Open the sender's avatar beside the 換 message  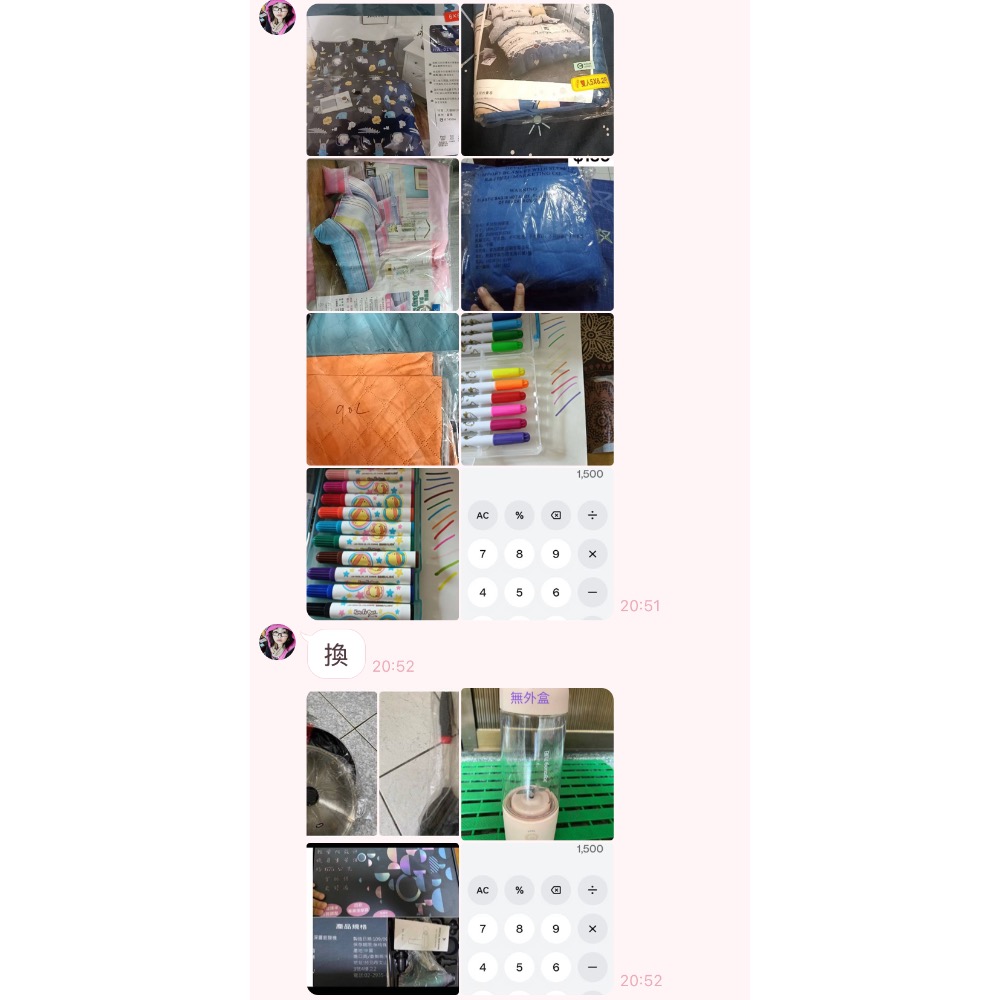click(277, 642)
